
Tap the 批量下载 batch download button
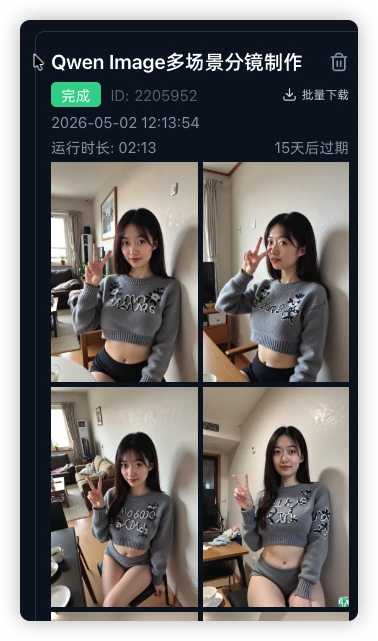click(x=315, y=95)
